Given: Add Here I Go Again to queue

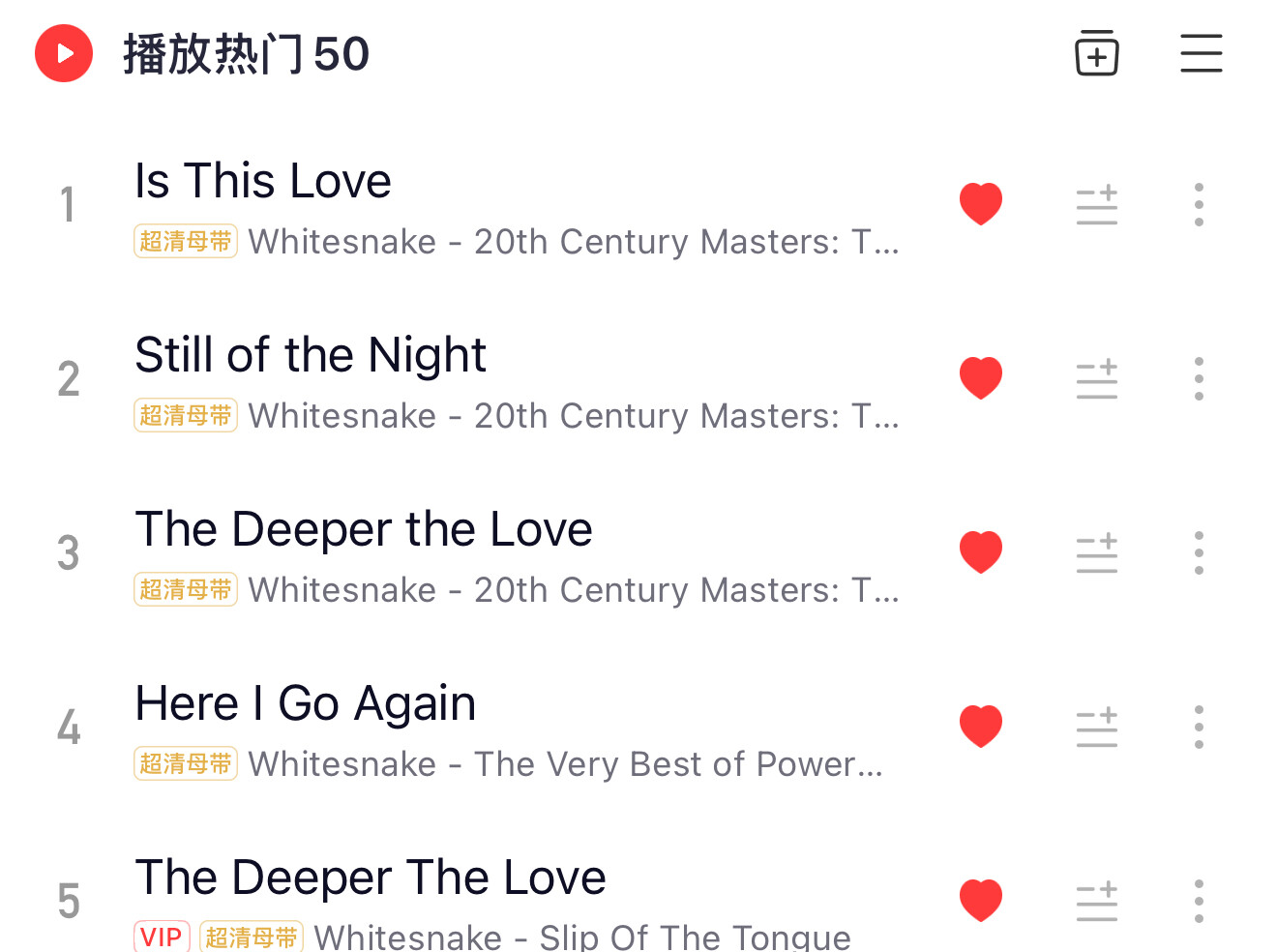Looking at the screenshot, I should click(1096, 728).
